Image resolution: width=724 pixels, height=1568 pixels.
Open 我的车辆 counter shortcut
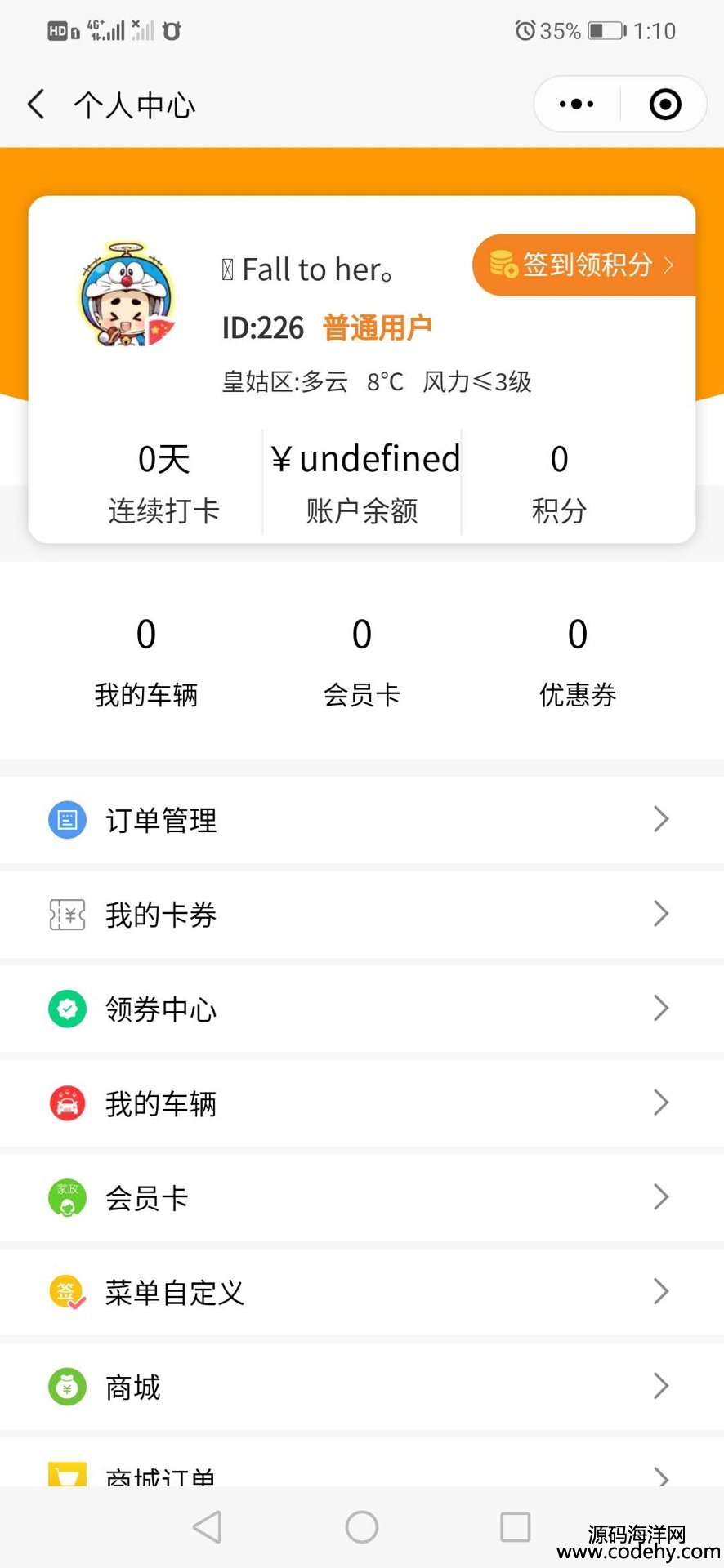click(x=146, y=660)
